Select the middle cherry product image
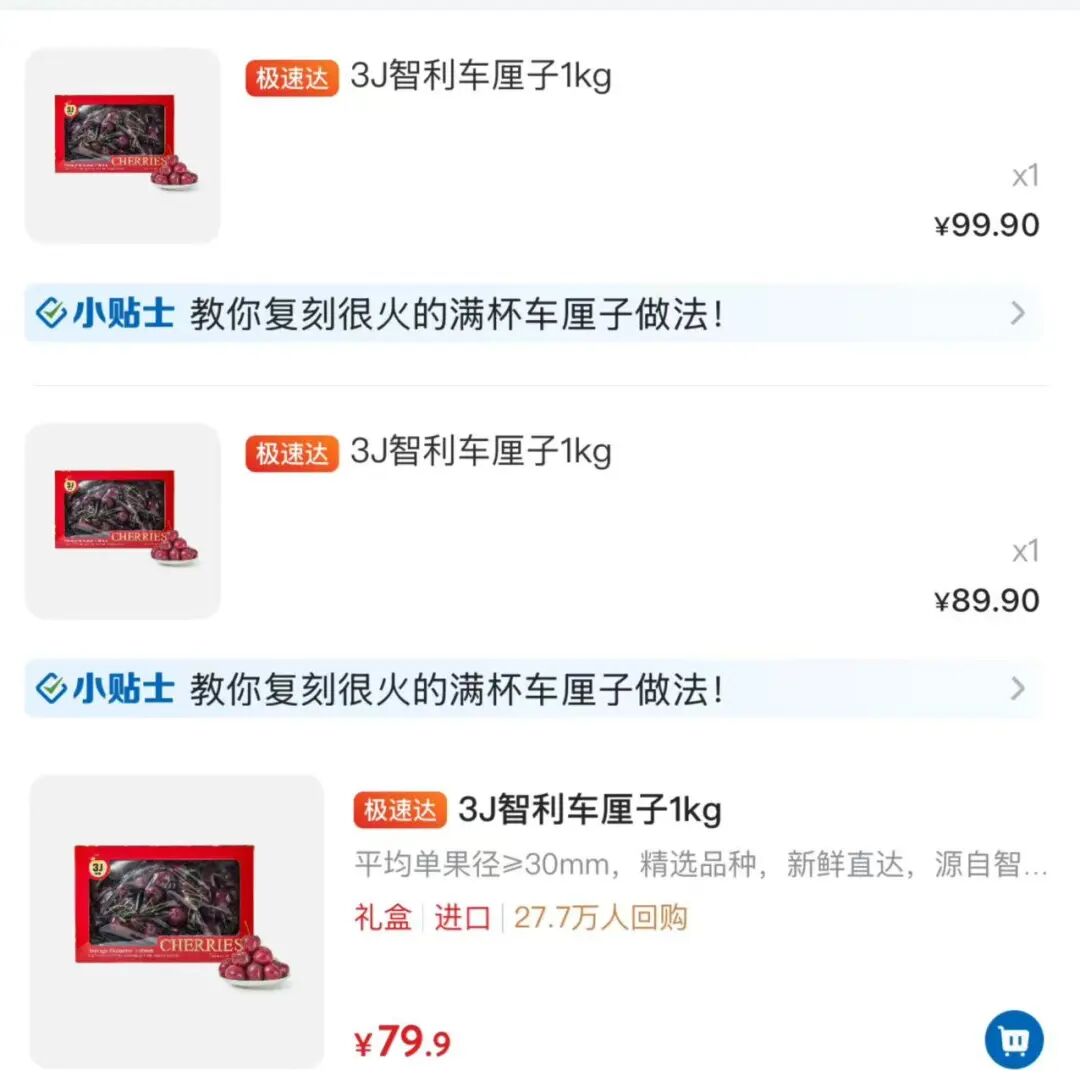The image size is (1080, 1087). pos(122,521)
